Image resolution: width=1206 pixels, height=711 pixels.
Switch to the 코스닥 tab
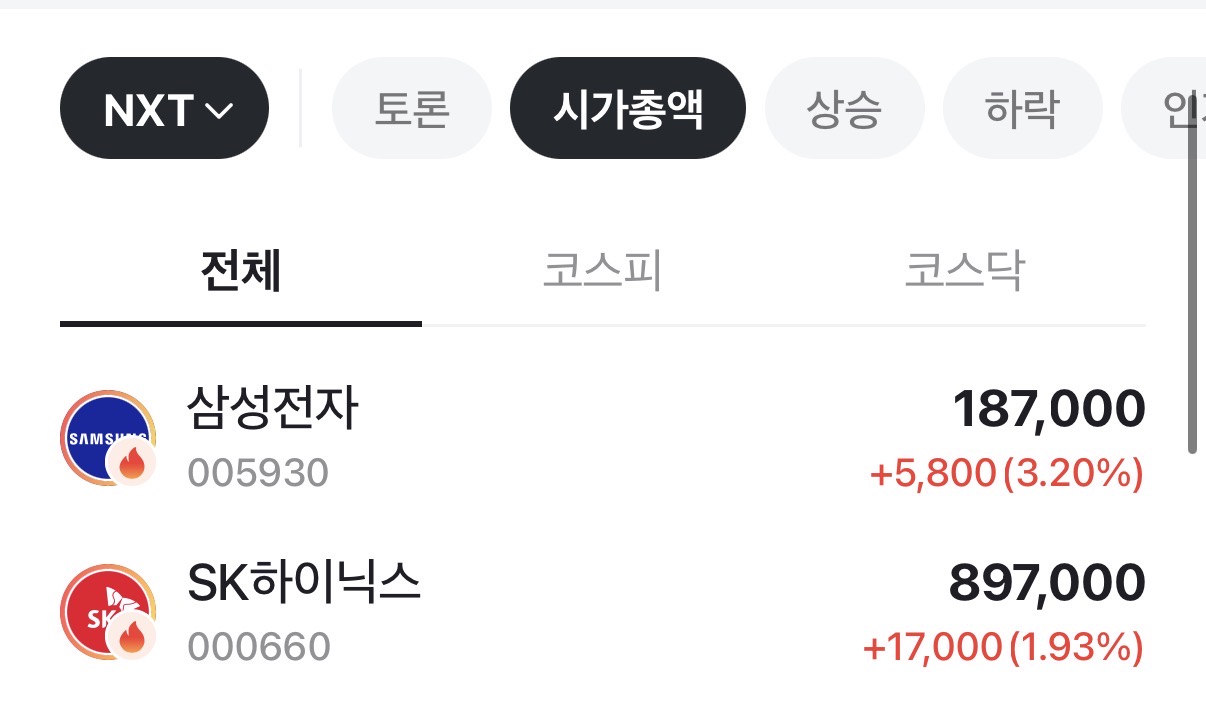(x=964, y=270)
